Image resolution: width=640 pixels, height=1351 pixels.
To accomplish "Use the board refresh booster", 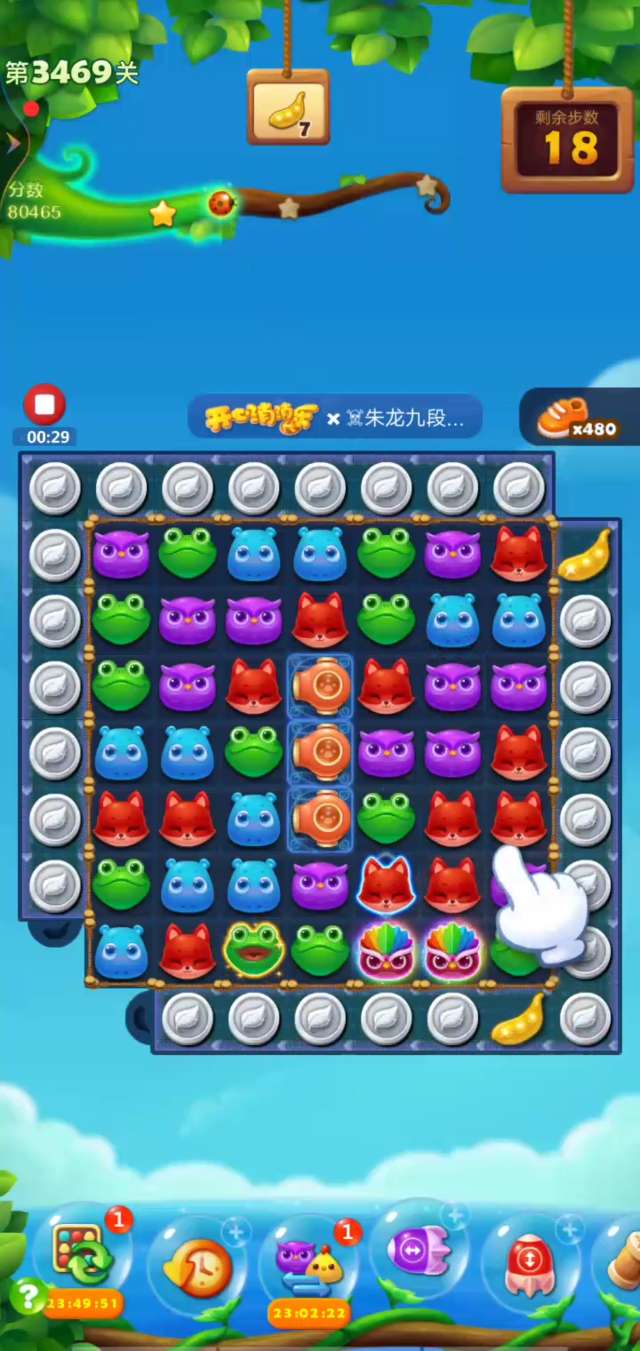I will click(x=82, y=1258).
